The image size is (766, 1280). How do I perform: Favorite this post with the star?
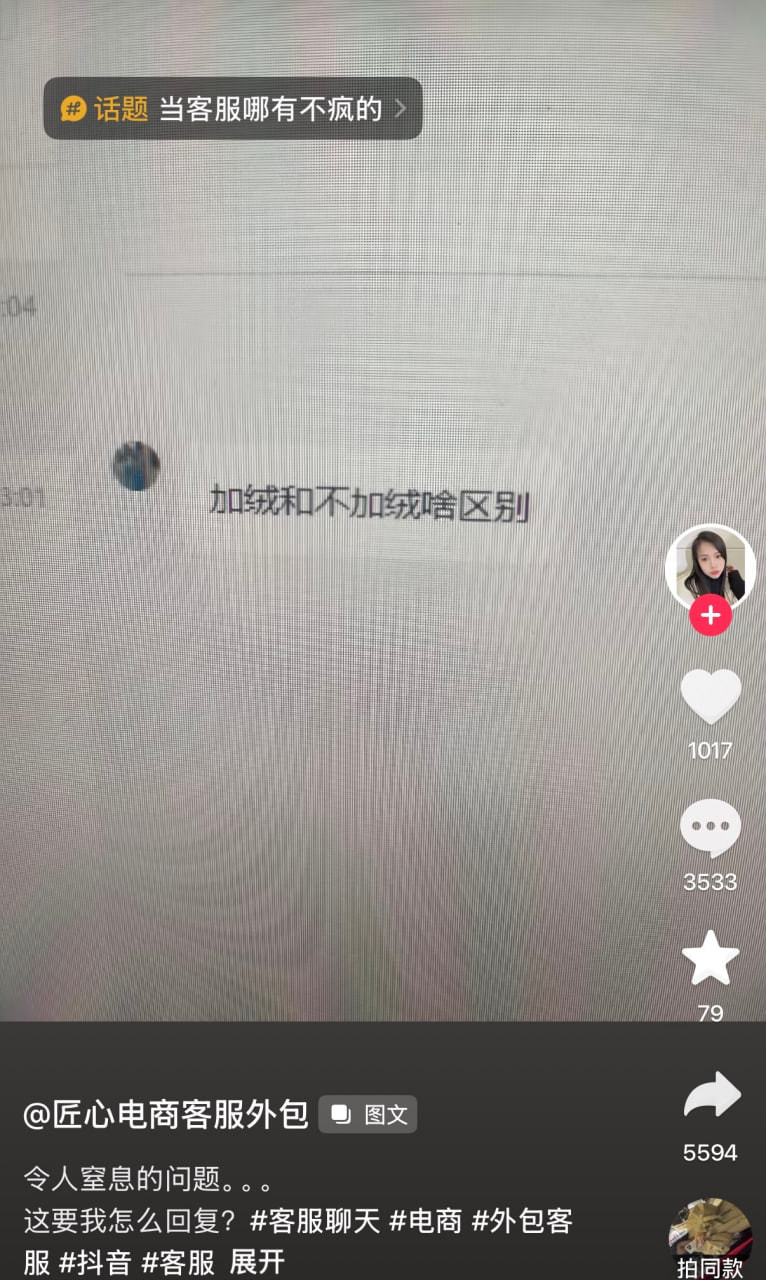[710, 959]
